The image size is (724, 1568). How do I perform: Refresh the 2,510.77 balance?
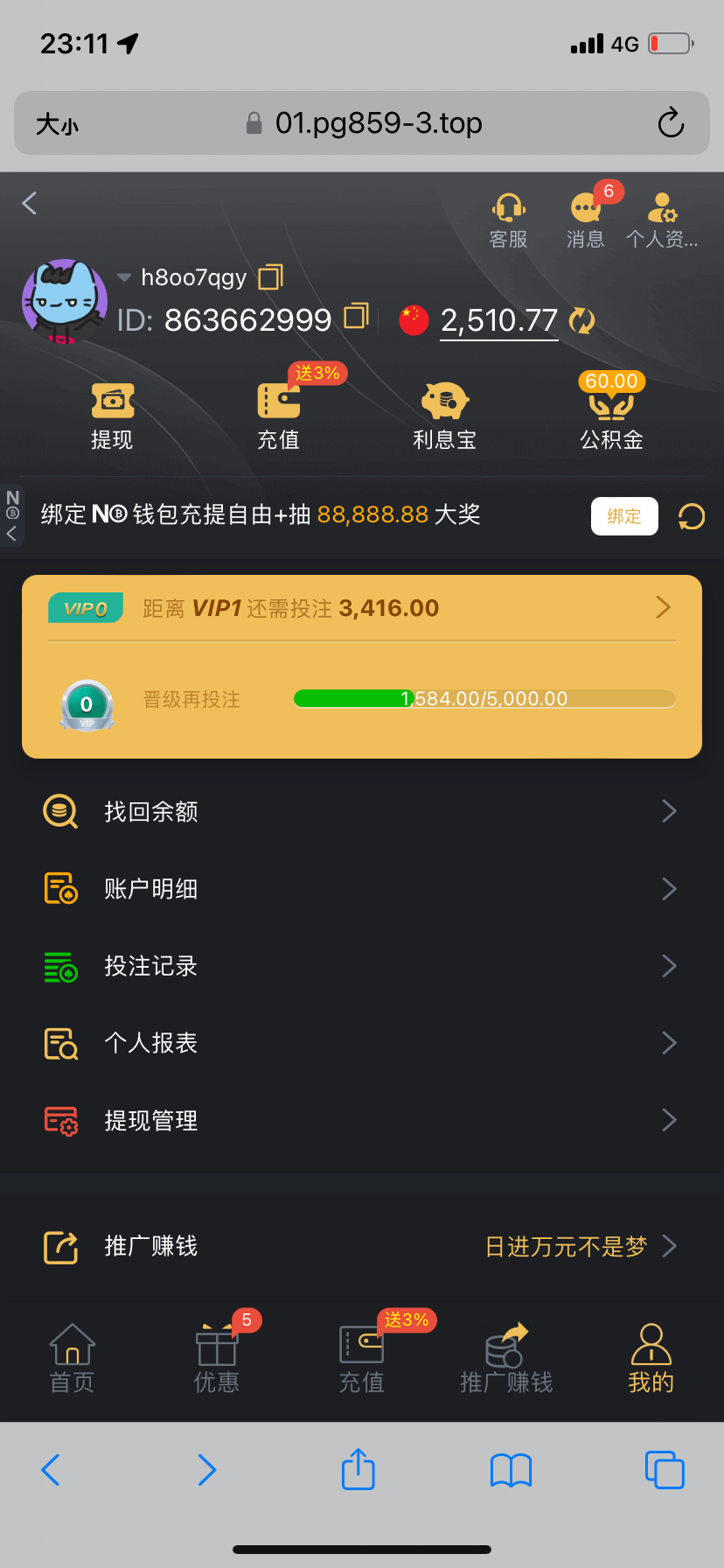click(582, 320)
